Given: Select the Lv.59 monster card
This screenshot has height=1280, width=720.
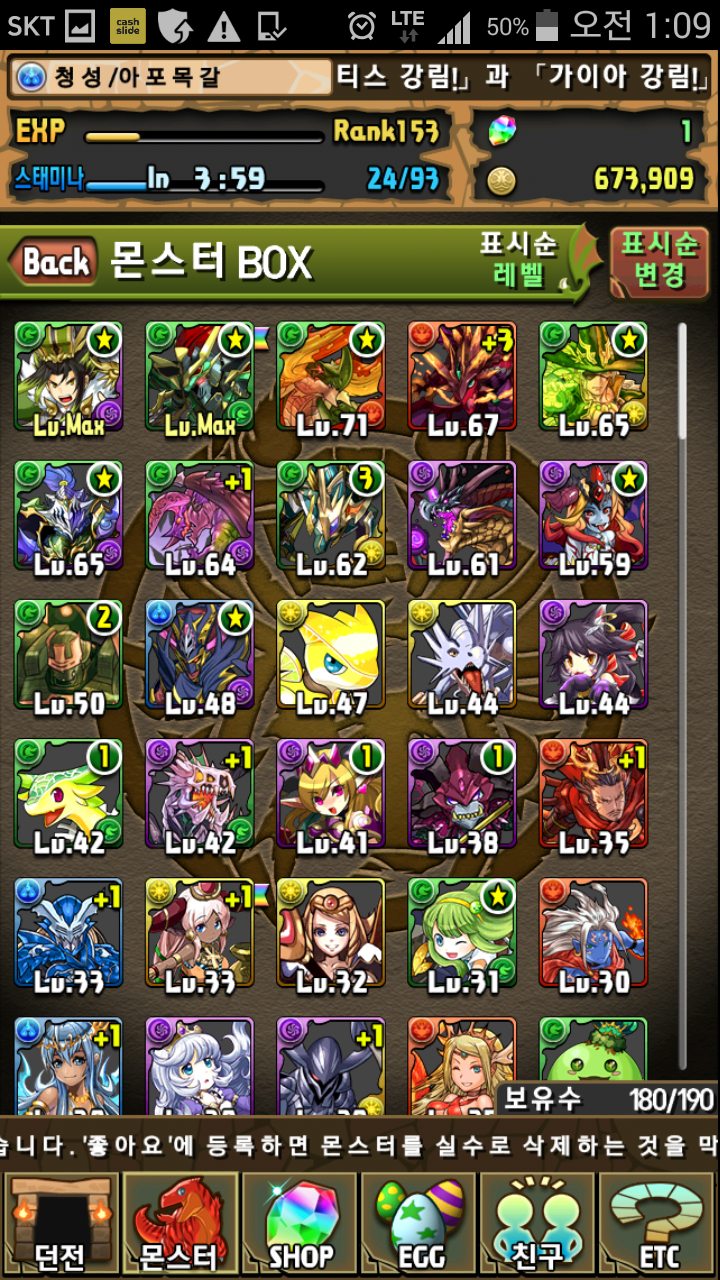Looking at the screenshot, I should [x=593, y=516].
